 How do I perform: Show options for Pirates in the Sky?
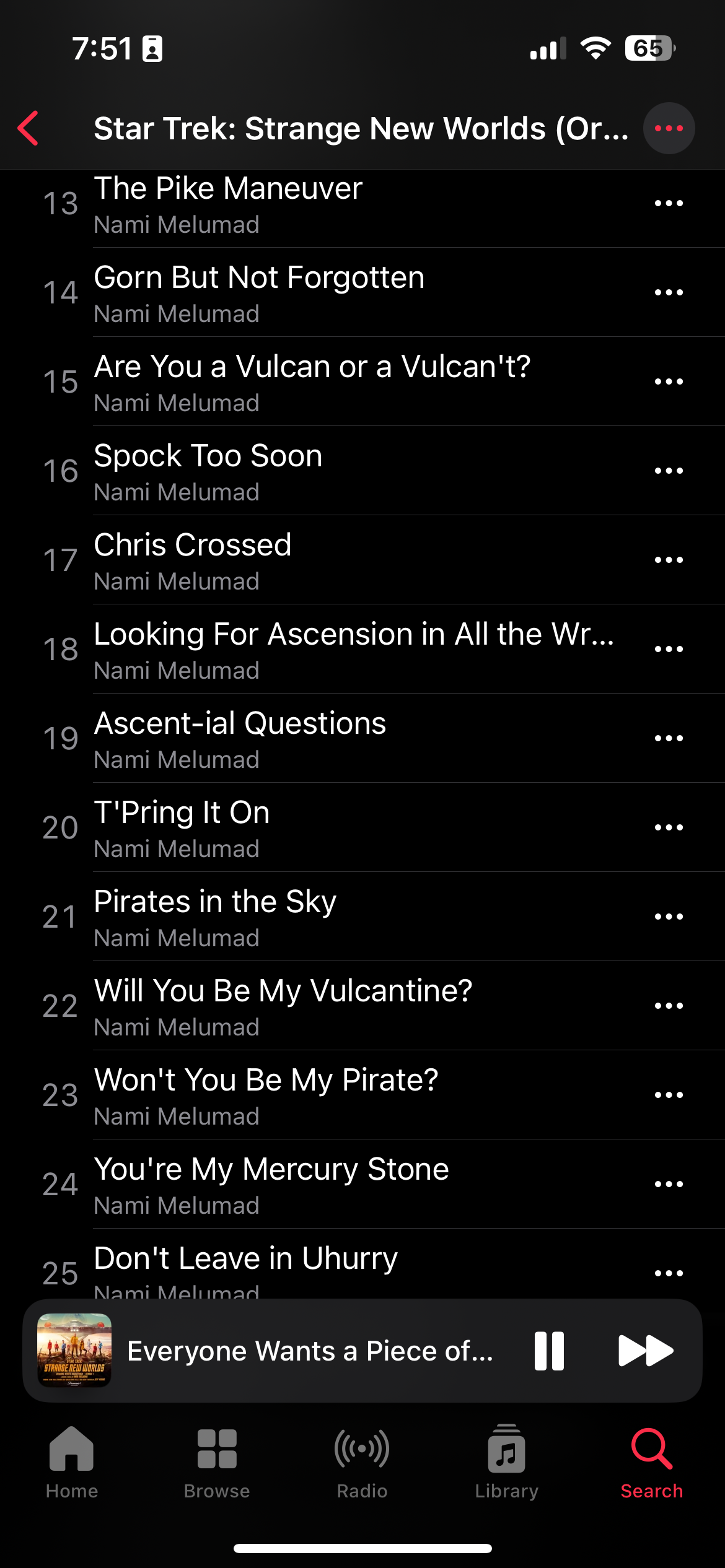click(668, 917)
